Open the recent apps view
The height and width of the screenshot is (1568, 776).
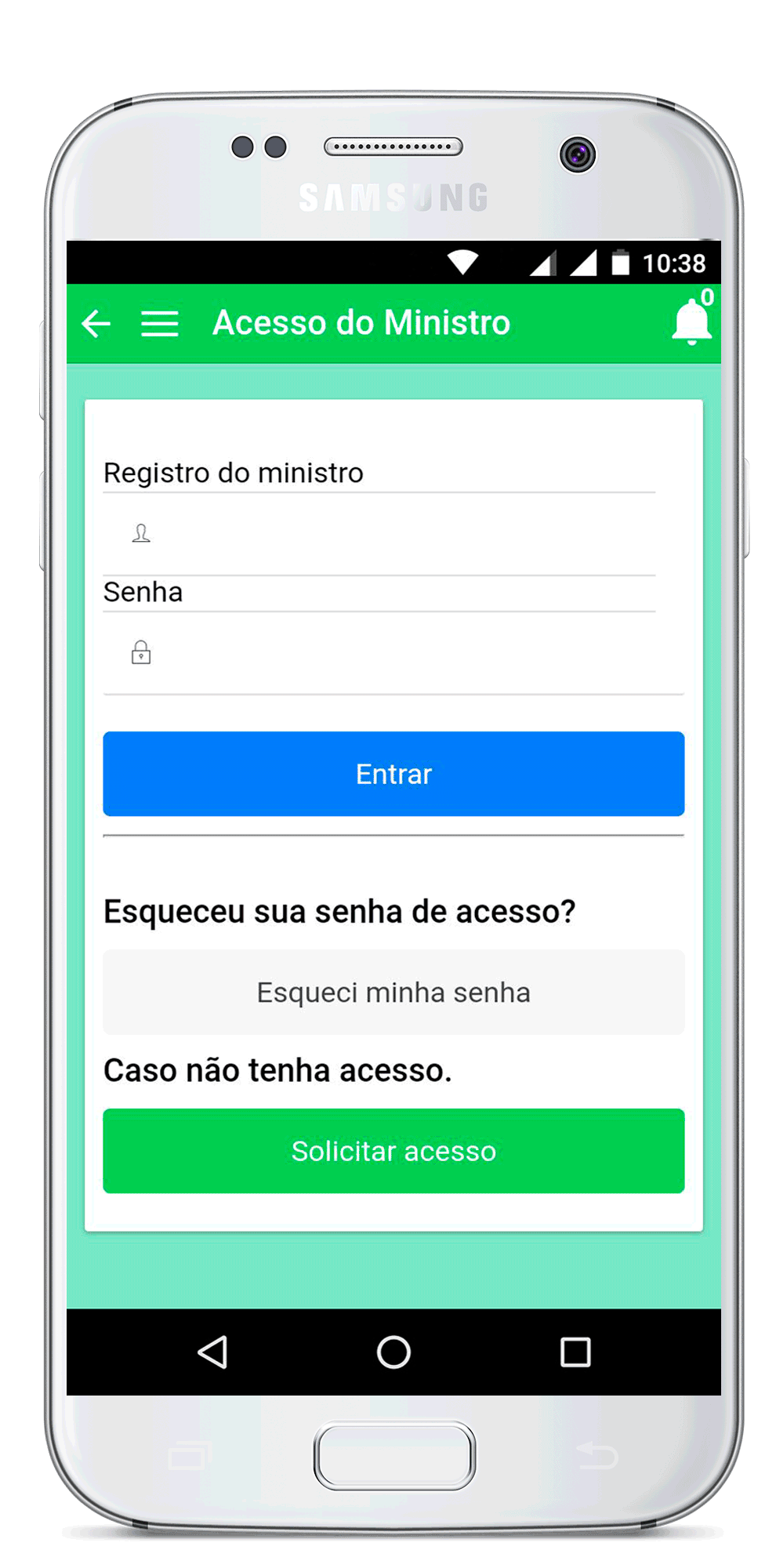point(575,1352)
